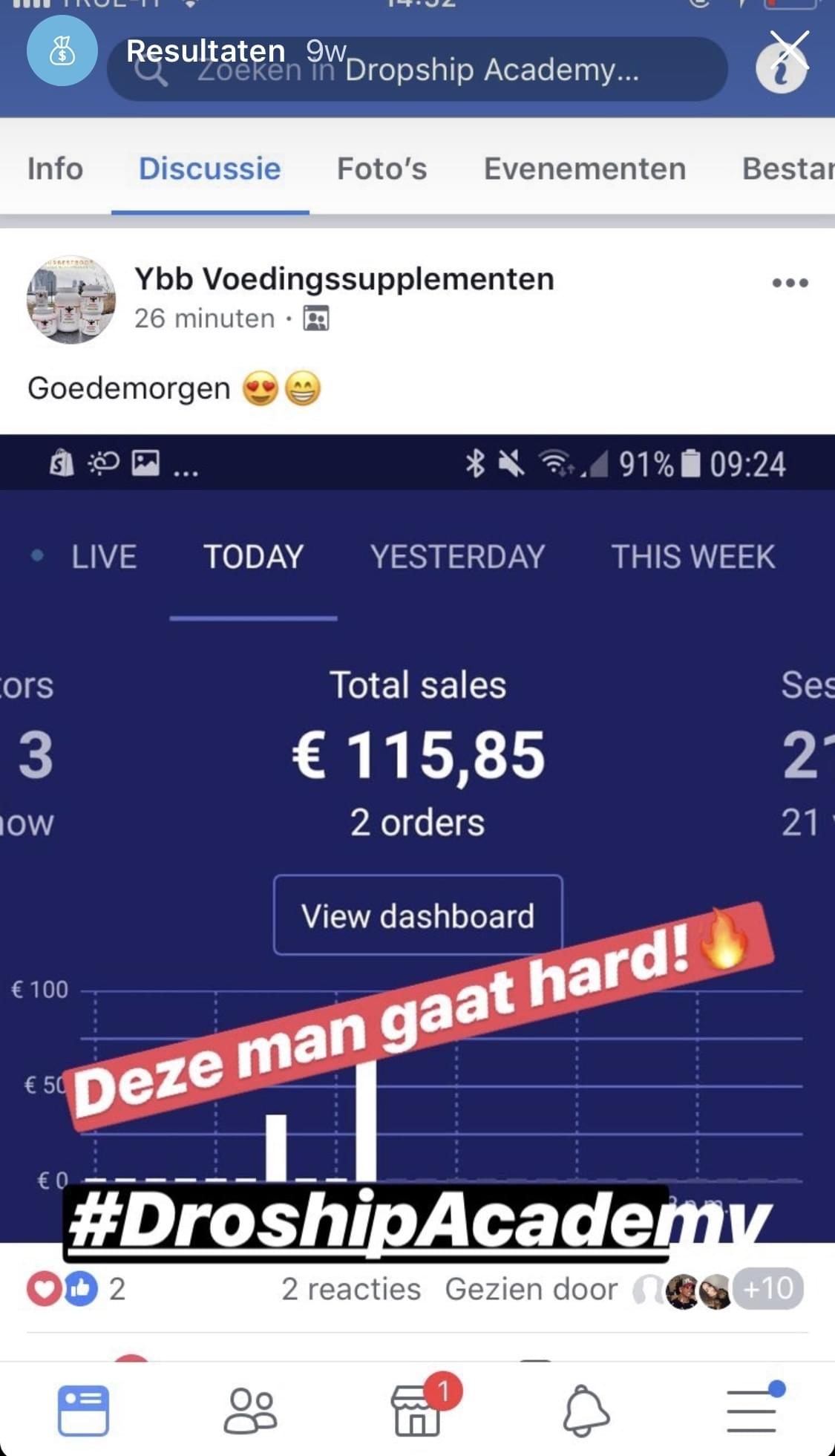This screenshot has height=1456, width=835.
Task: Open the Resultaten highlight profile avatar
Action: point(62,51)
